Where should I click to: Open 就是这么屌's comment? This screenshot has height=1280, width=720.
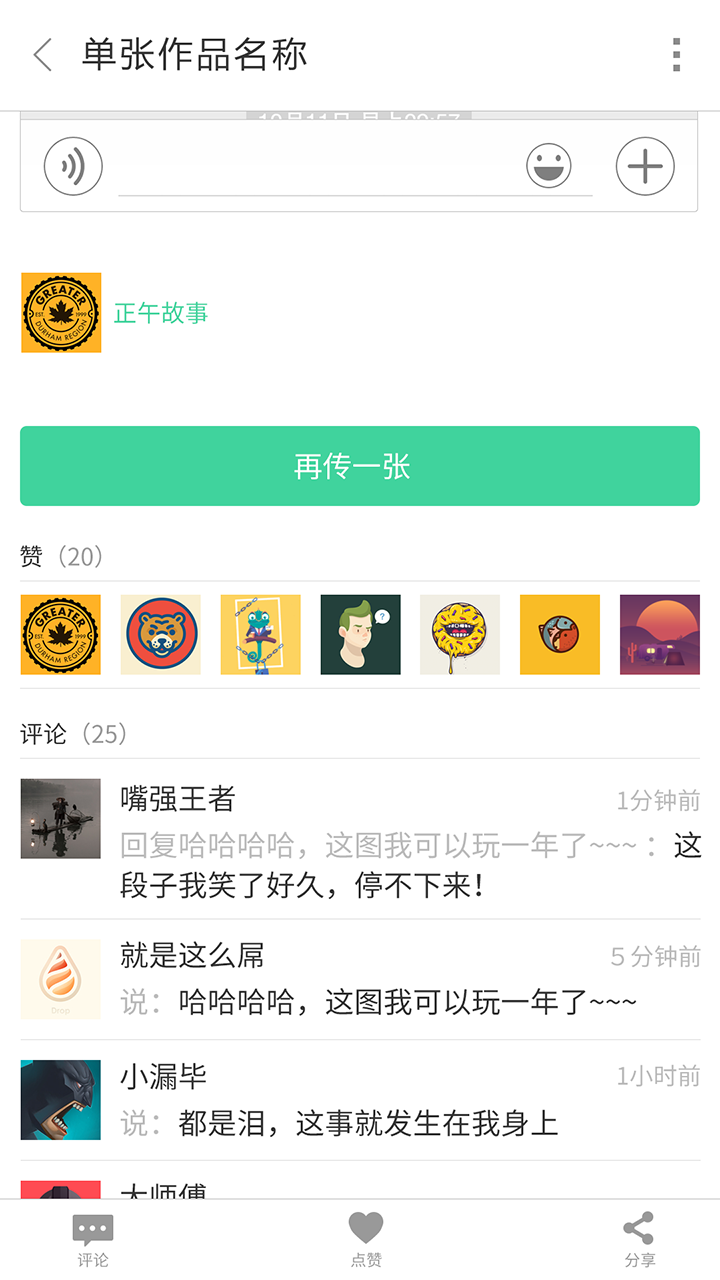point(410,980)
